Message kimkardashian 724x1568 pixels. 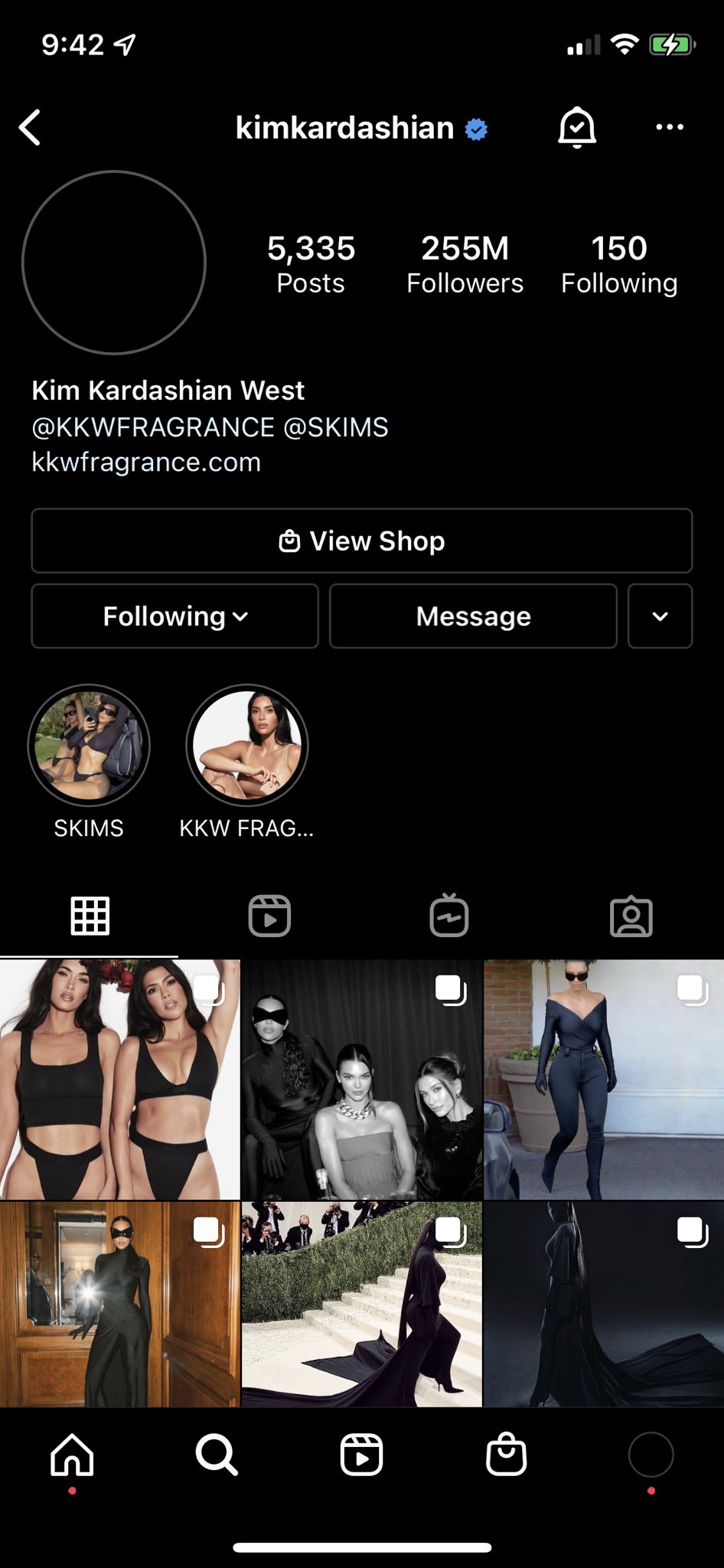coord(473,616)
